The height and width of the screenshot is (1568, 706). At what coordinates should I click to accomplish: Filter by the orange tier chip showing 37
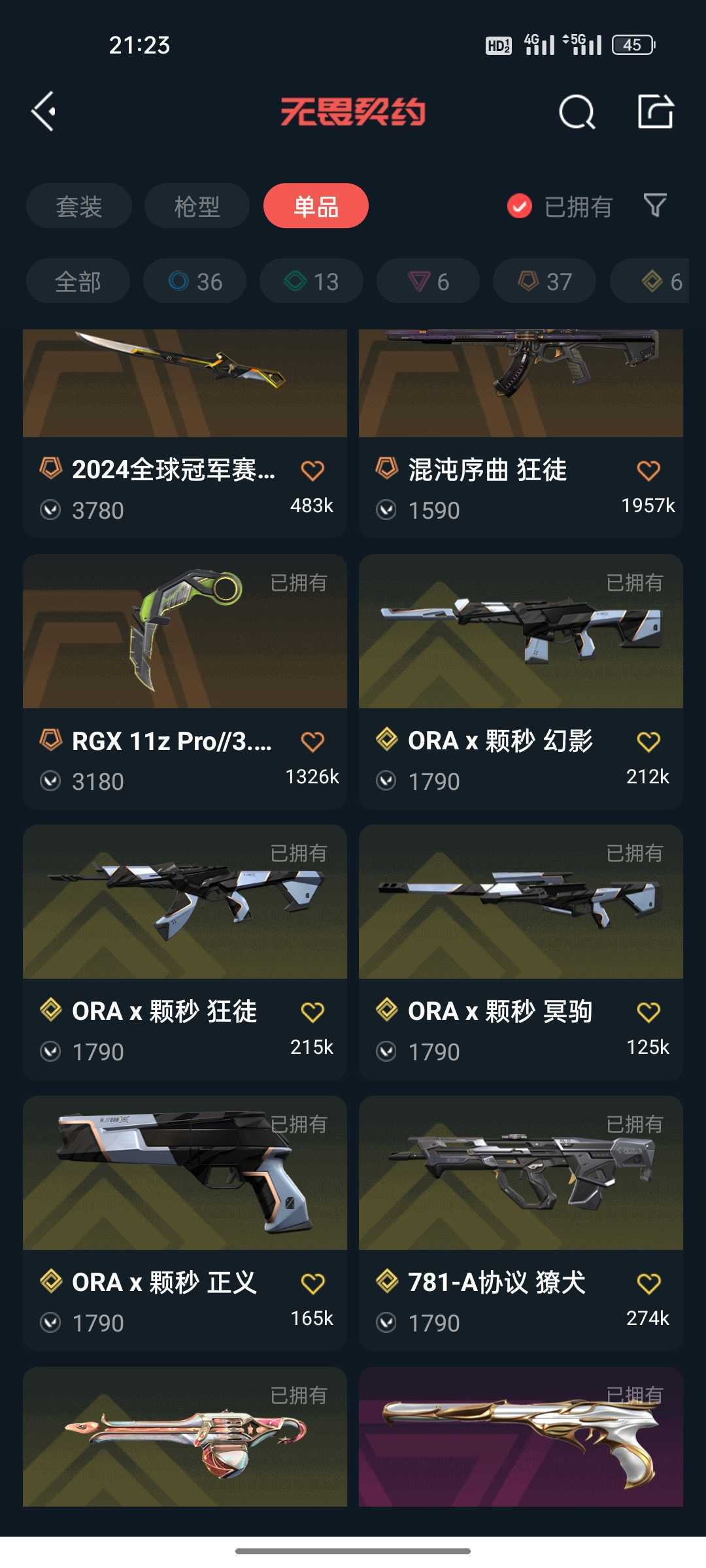click(x=545, y=282)
